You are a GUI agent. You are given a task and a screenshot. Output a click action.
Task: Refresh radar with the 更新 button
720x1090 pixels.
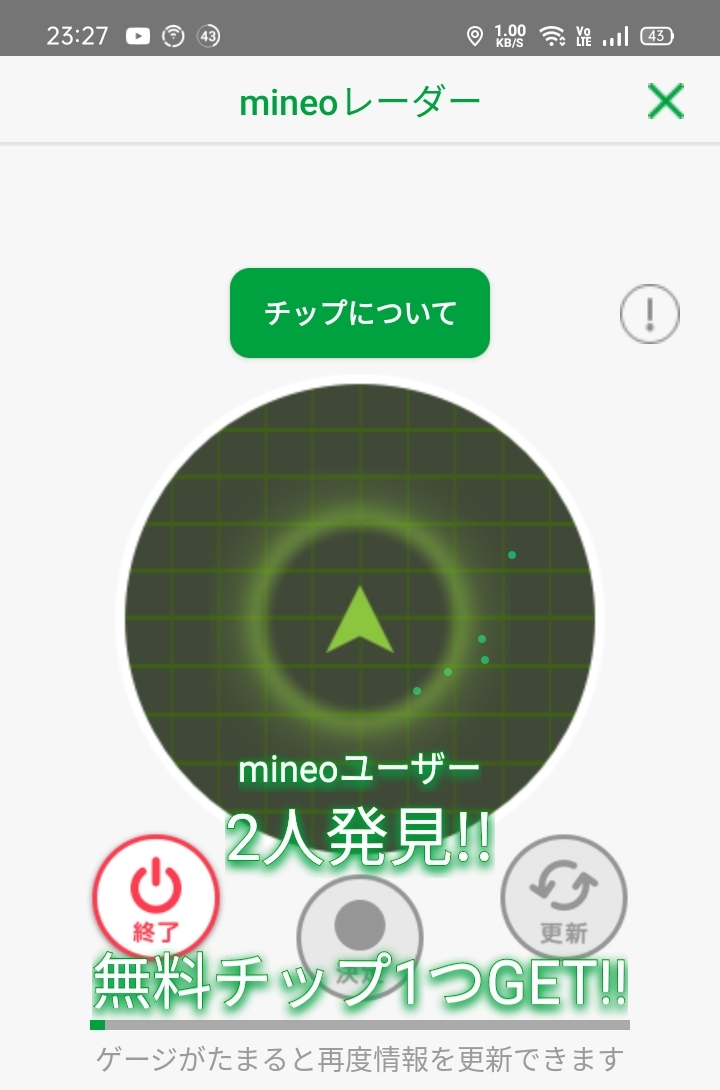pyautogui.click(x=564, y=897)
